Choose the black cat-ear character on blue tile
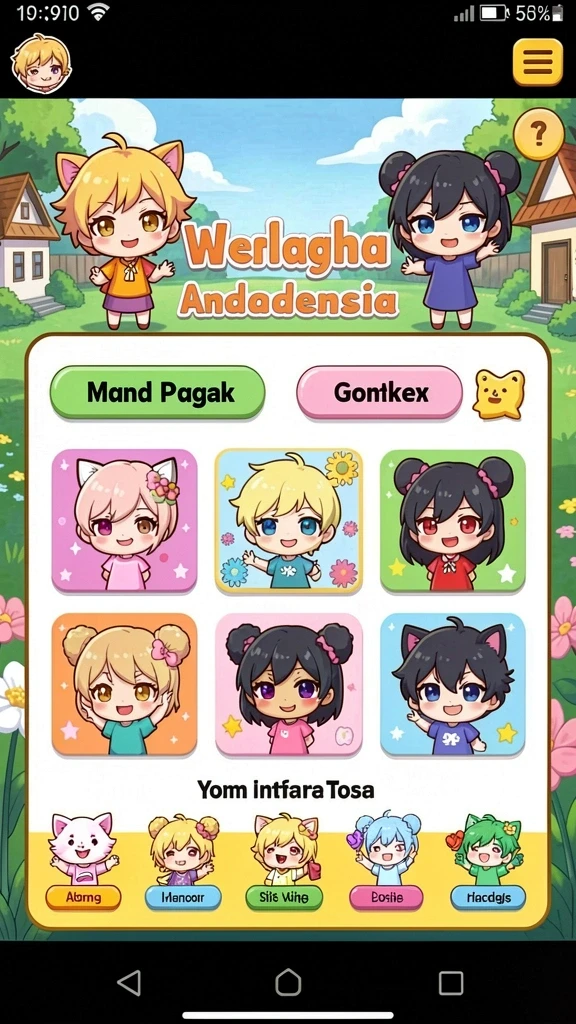The width and height of the screenshot is (576, 1024). click(x=453, y=684)
